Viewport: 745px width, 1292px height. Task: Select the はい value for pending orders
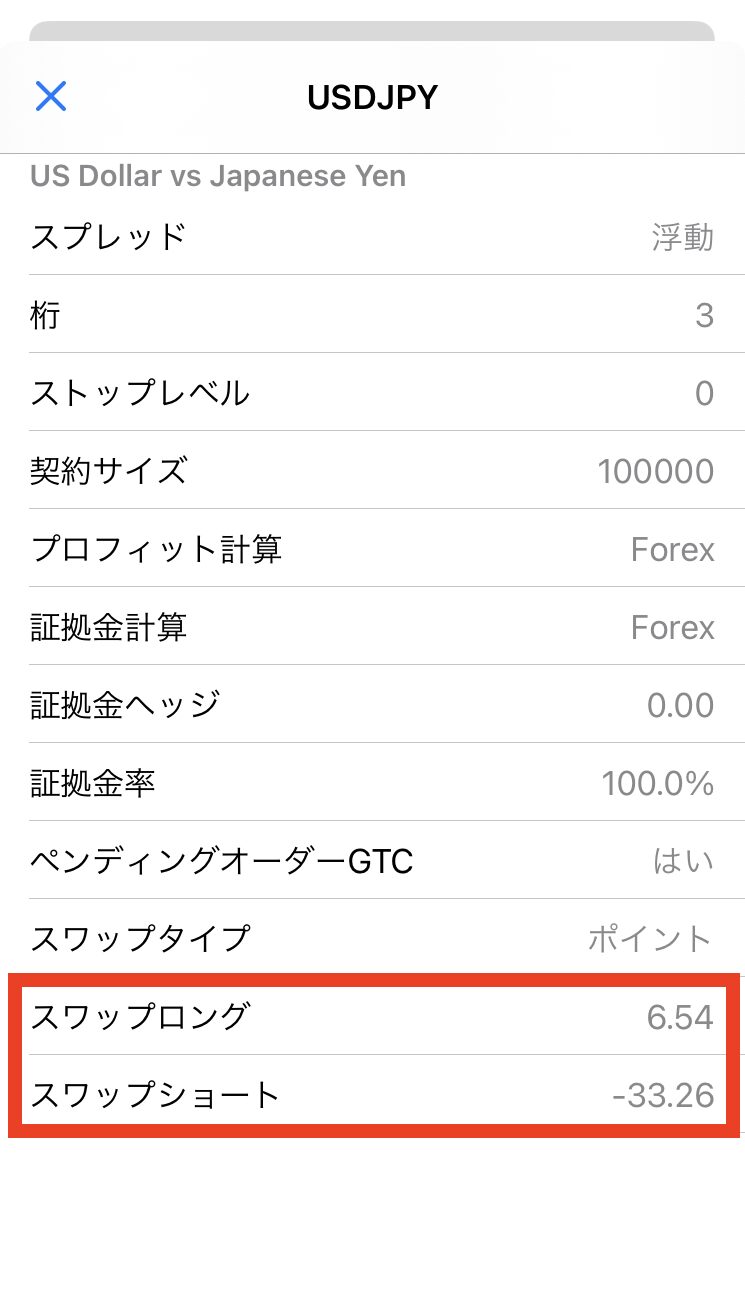point(684,861)
